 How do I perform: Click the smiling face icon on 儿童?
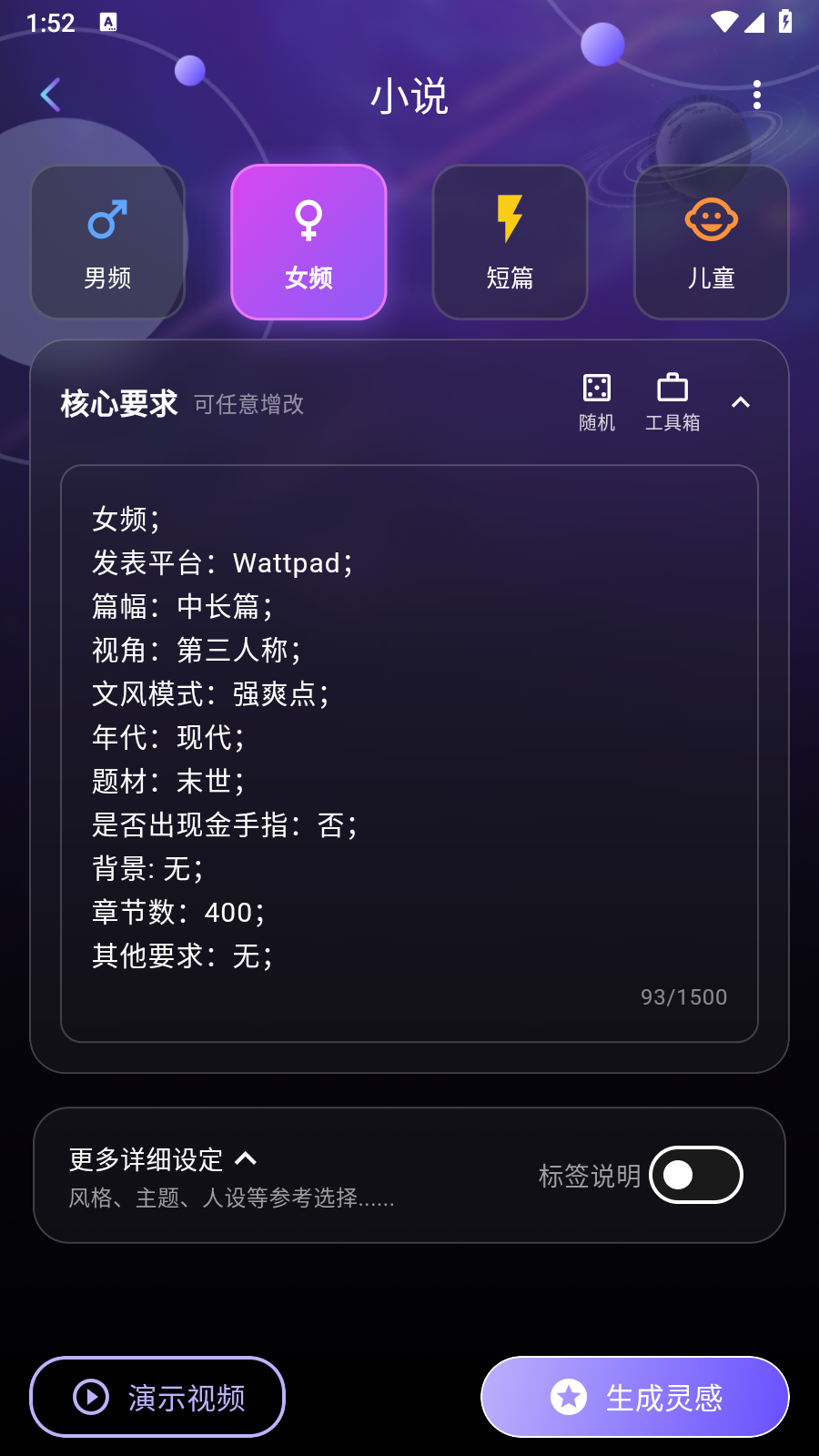point(711,218)
